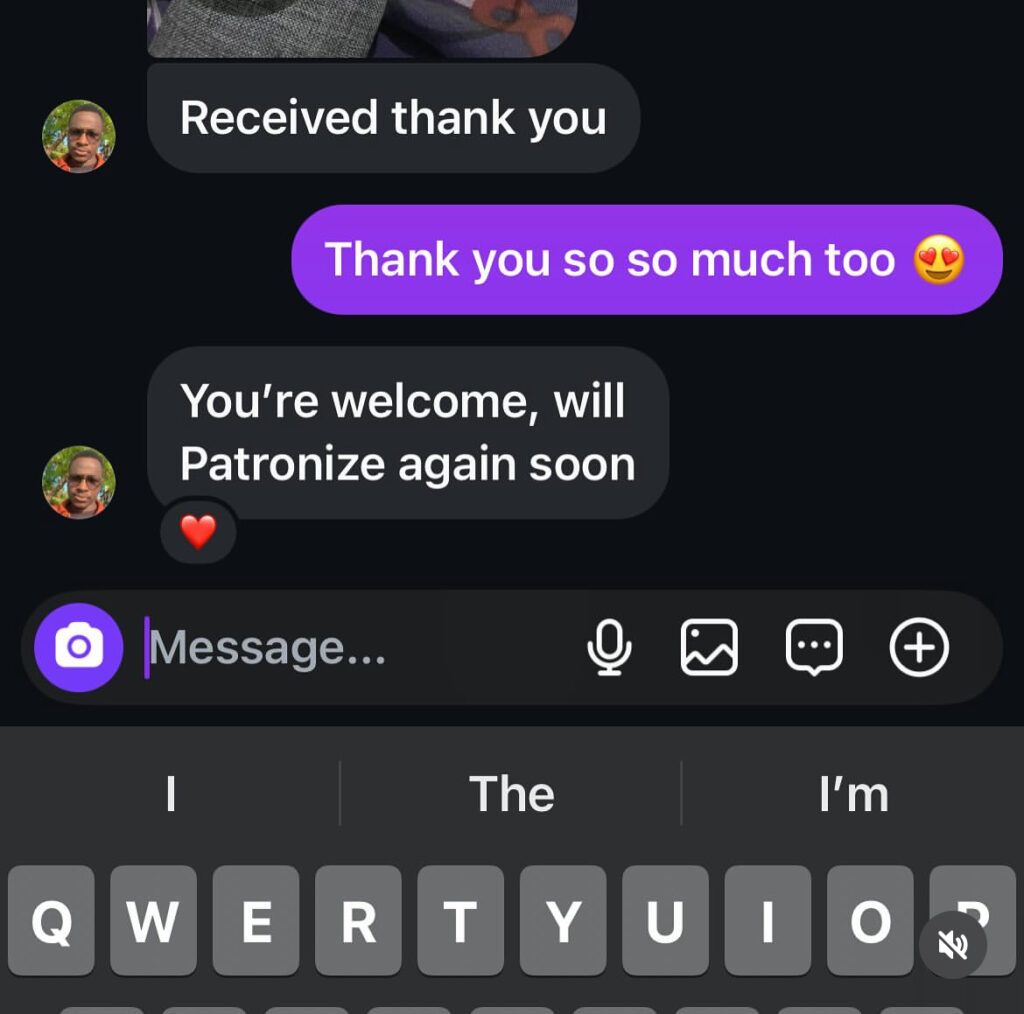Open profile photo beside "Received thank you"
The height and width of the screenshot is (1014, 1024).
[78, 136]
